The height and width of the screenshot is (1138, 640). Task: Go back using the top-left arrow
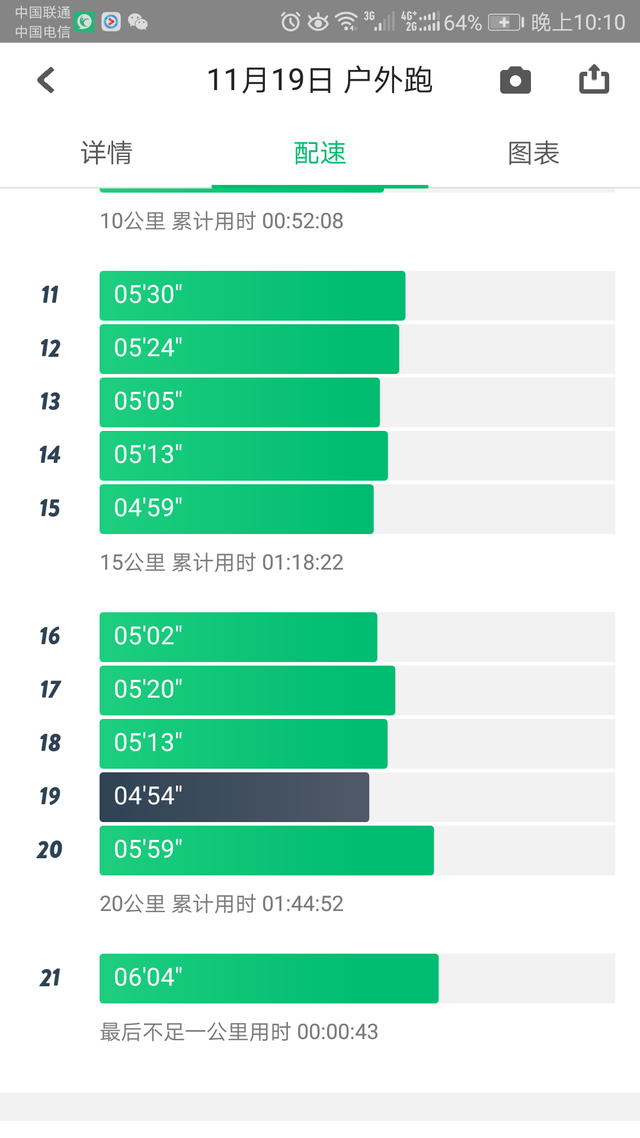(46, 80)
